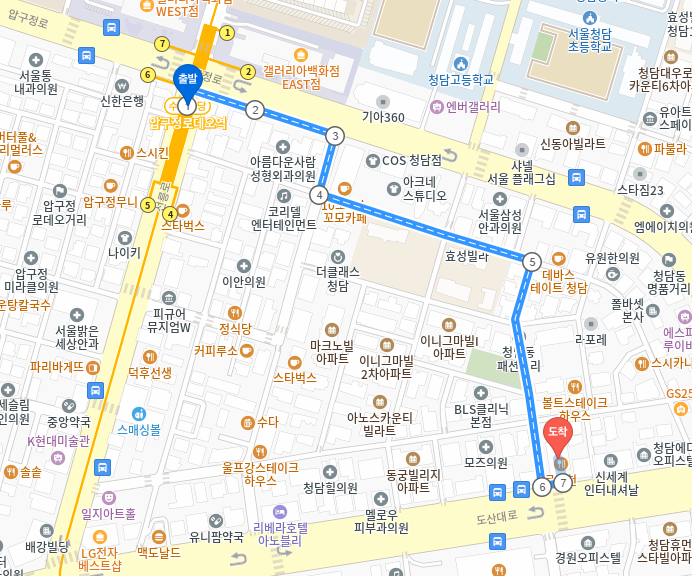
Task: Open the 청담고등학교 place label
Action: [460, 78]
